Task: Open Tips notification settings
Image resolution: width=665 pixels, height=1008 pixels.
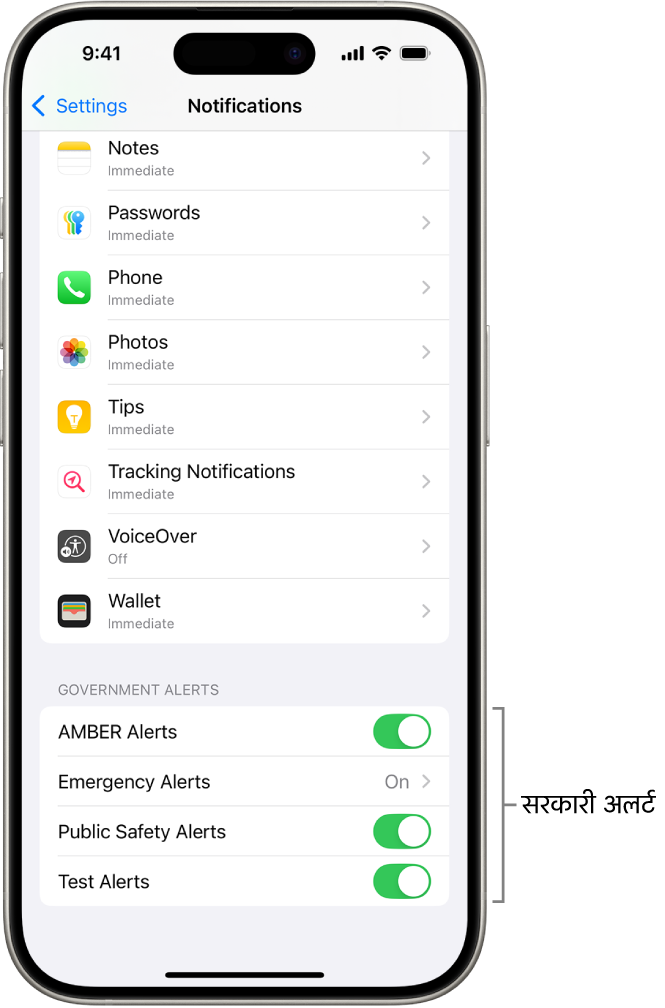Action: click(x=244, y=417)
